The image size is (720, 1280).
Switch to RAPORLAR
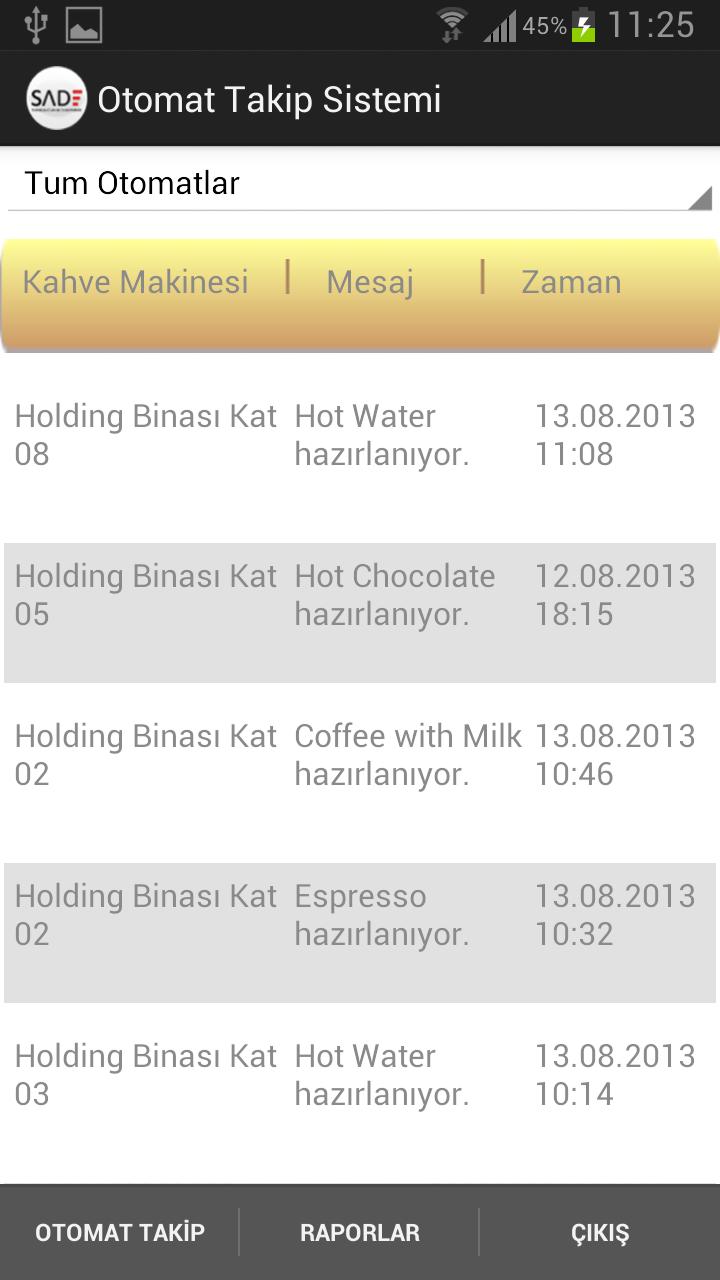point(360,1233)
